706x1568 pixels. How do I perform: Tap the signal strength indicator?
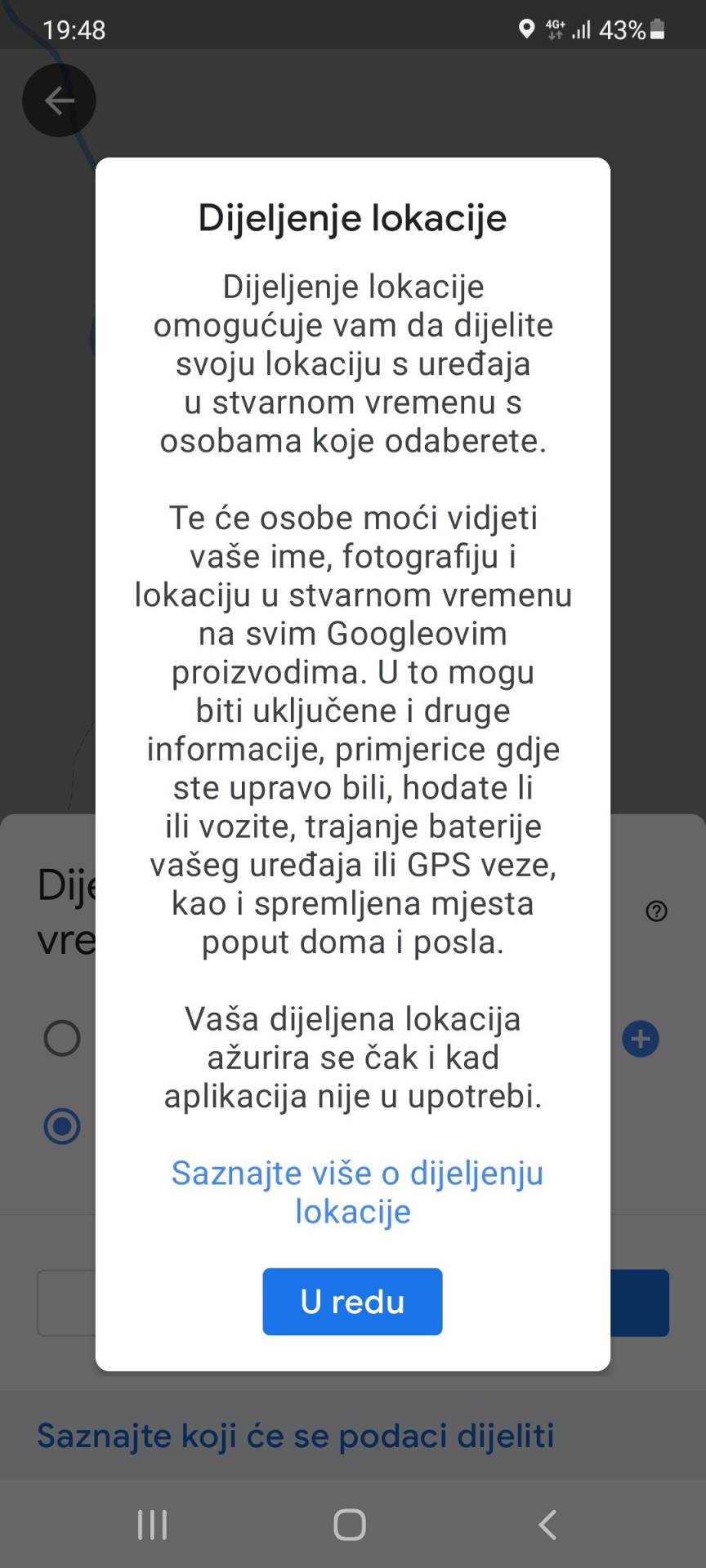[x=582, y=29]
